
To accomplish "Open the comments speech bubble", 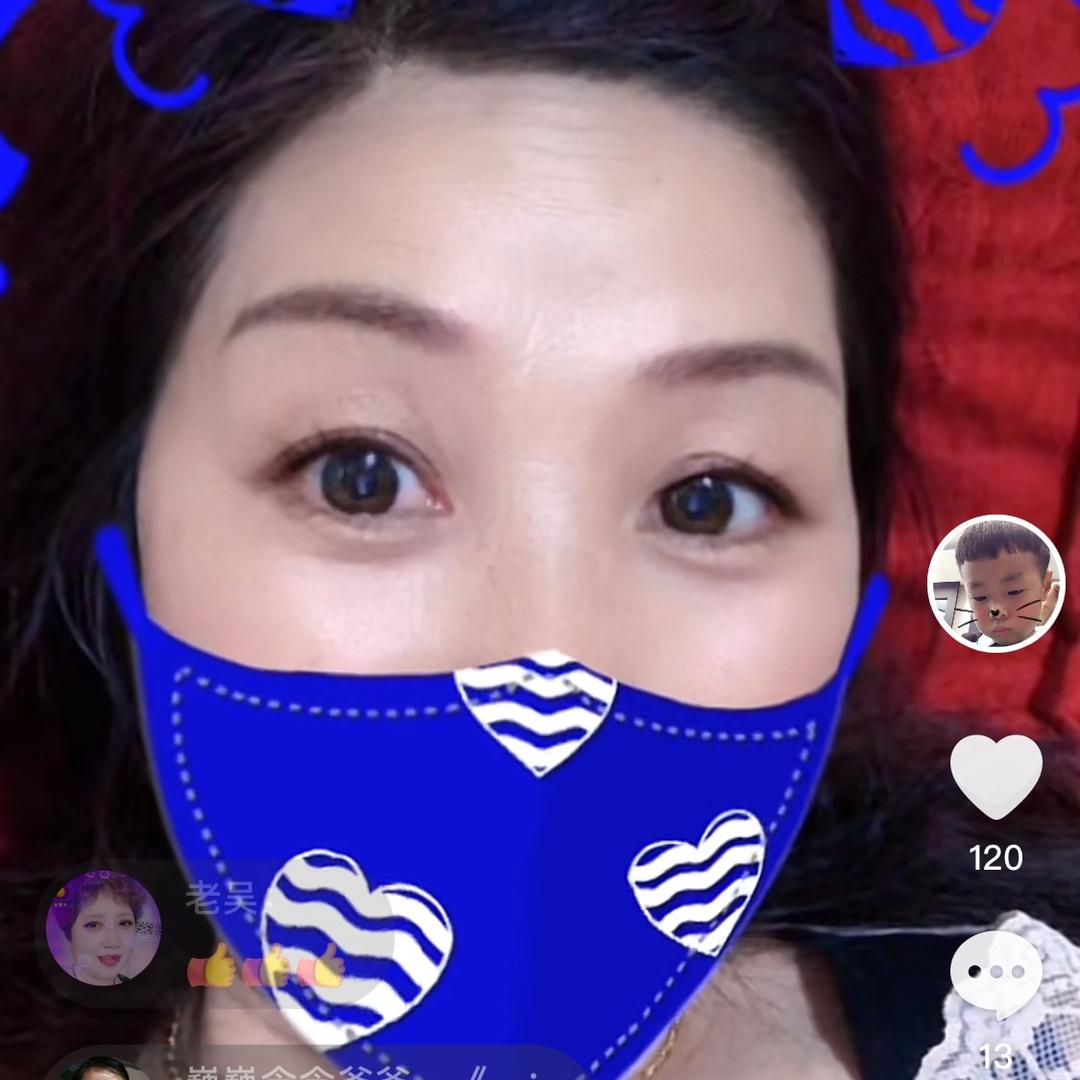I will coord(996,973).
